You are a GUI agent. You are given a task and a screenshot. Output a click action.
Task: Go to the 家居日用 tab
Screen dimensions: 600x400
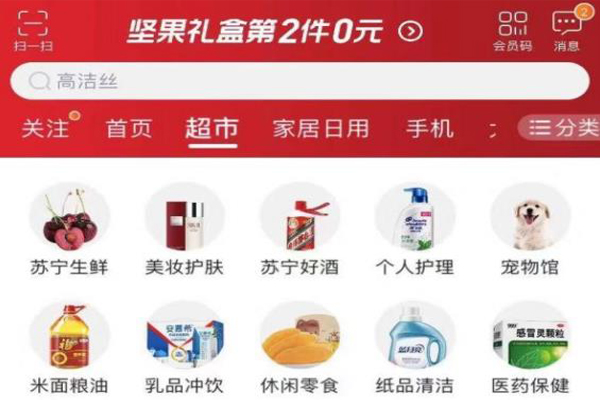click(321, 128)
